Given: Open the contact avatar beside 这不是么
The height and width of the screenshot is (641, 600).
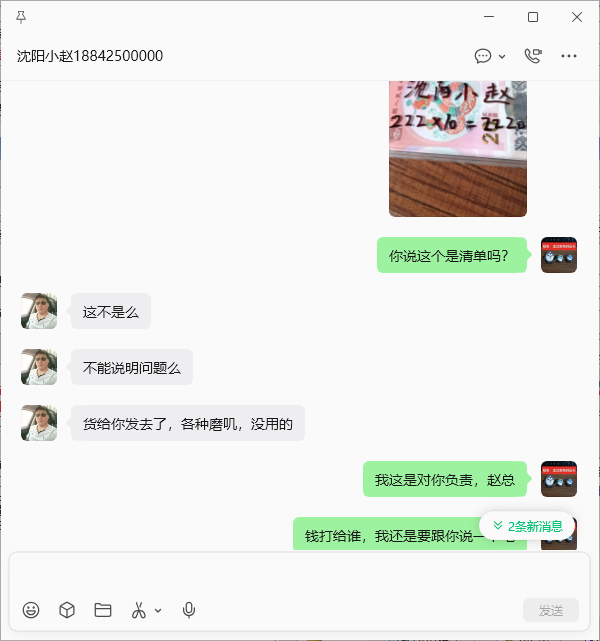Looking at the screenshot, I should click(39, 311).
